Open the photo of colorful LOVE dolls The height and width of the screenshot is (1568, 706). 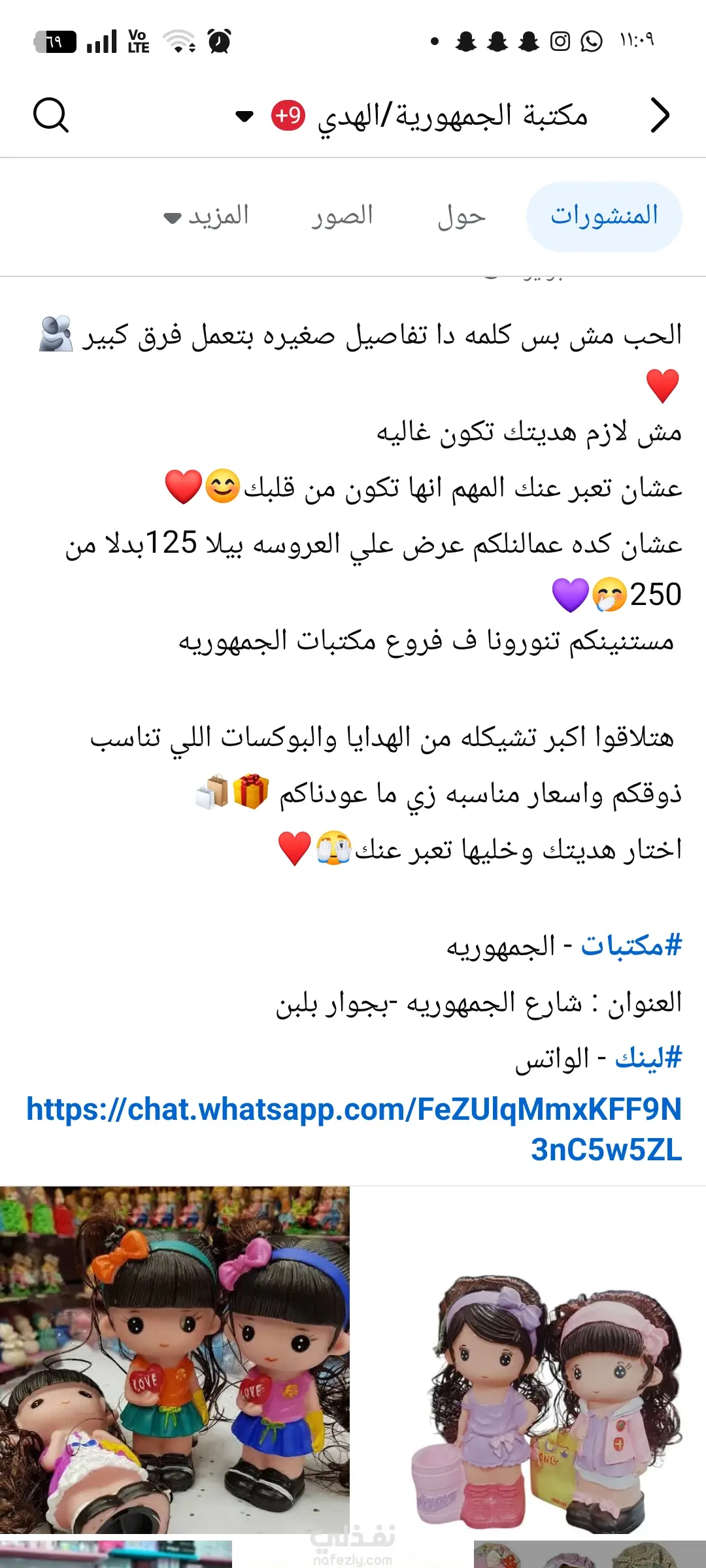[175, 1360]
